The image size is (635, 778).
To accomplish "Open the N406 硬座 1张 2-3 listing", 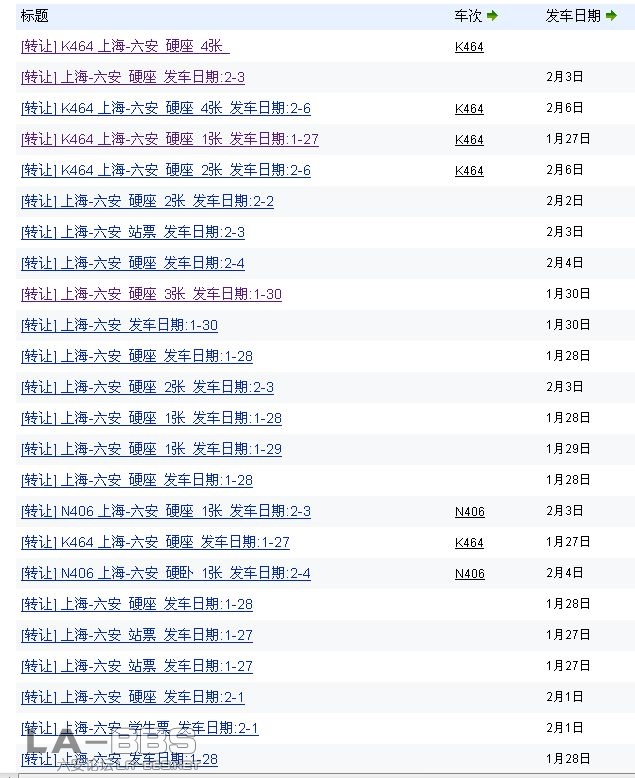I will (x=165, y=511).
